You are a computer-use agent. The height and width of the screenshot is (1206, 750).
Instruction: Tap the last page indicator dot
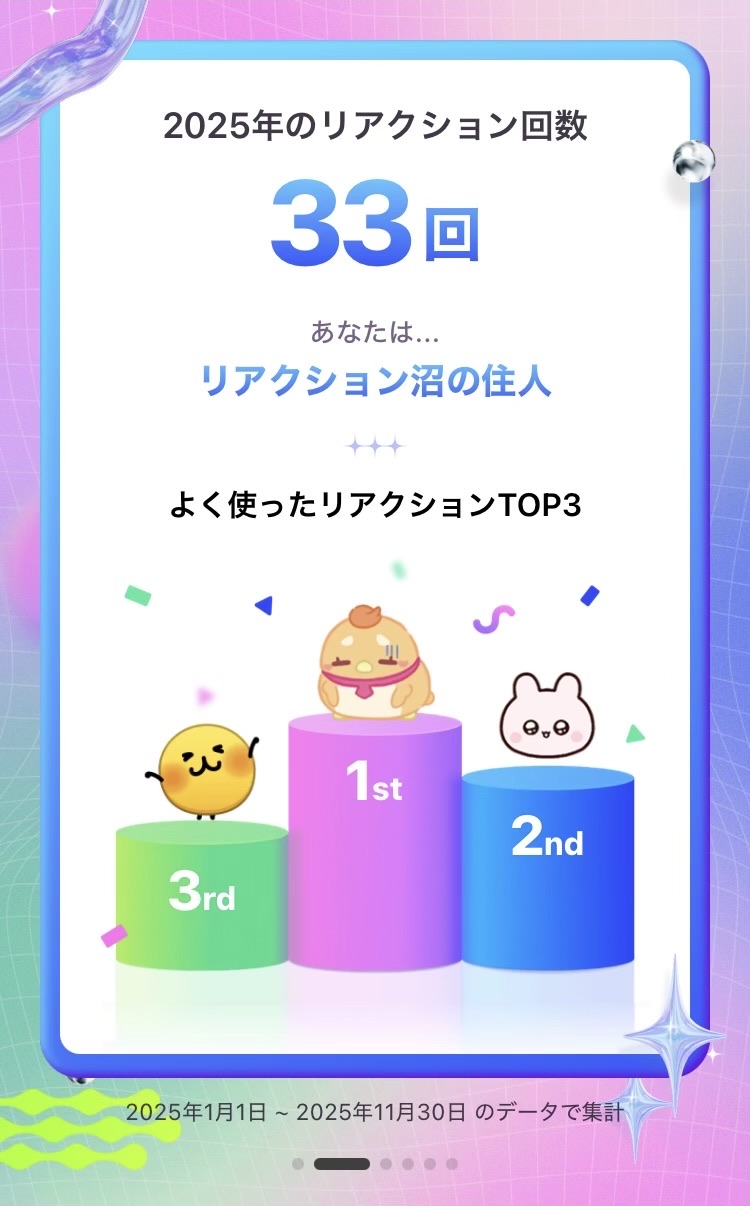452,1164
